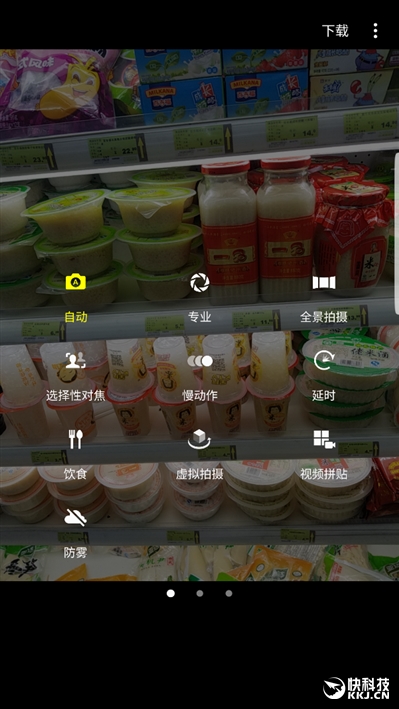Tap the 下载 download button
Screen dimensions: 399x709
pyautogui.click(x=335, y=31)
